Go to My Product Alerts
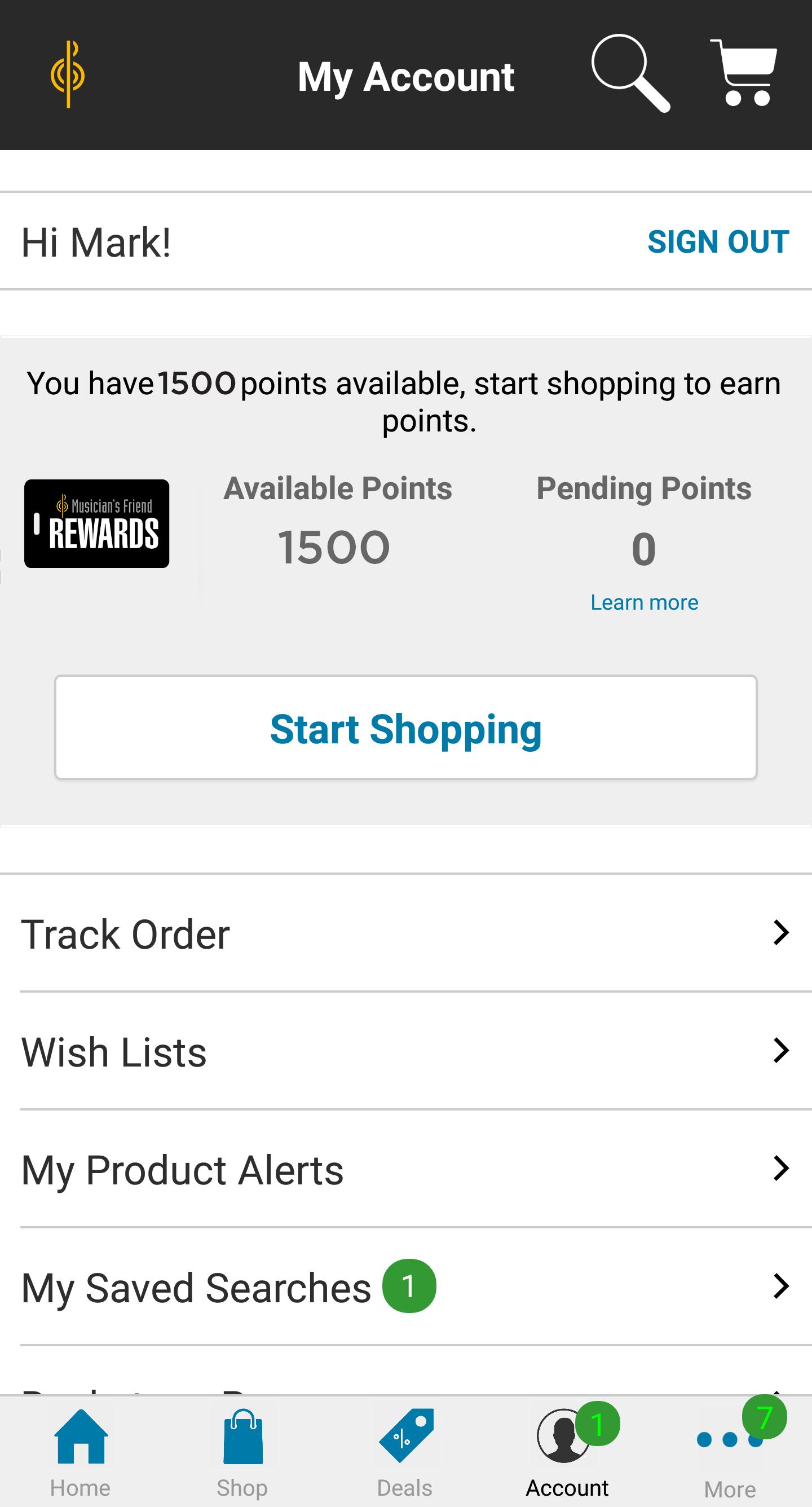The image size is (812, 1507). (x=406, y=1169)
